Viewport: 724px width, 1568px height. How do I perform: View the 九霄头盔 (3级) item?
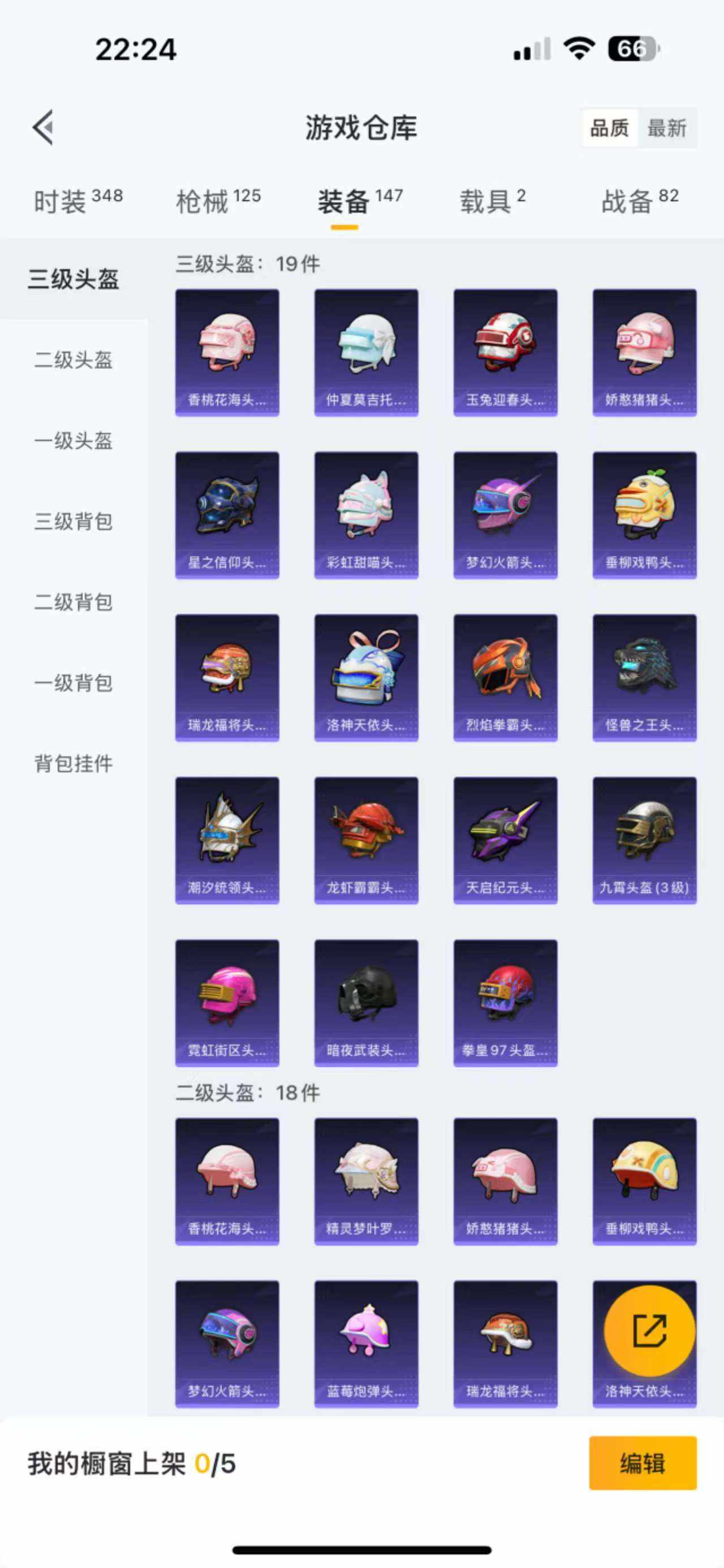644,840
